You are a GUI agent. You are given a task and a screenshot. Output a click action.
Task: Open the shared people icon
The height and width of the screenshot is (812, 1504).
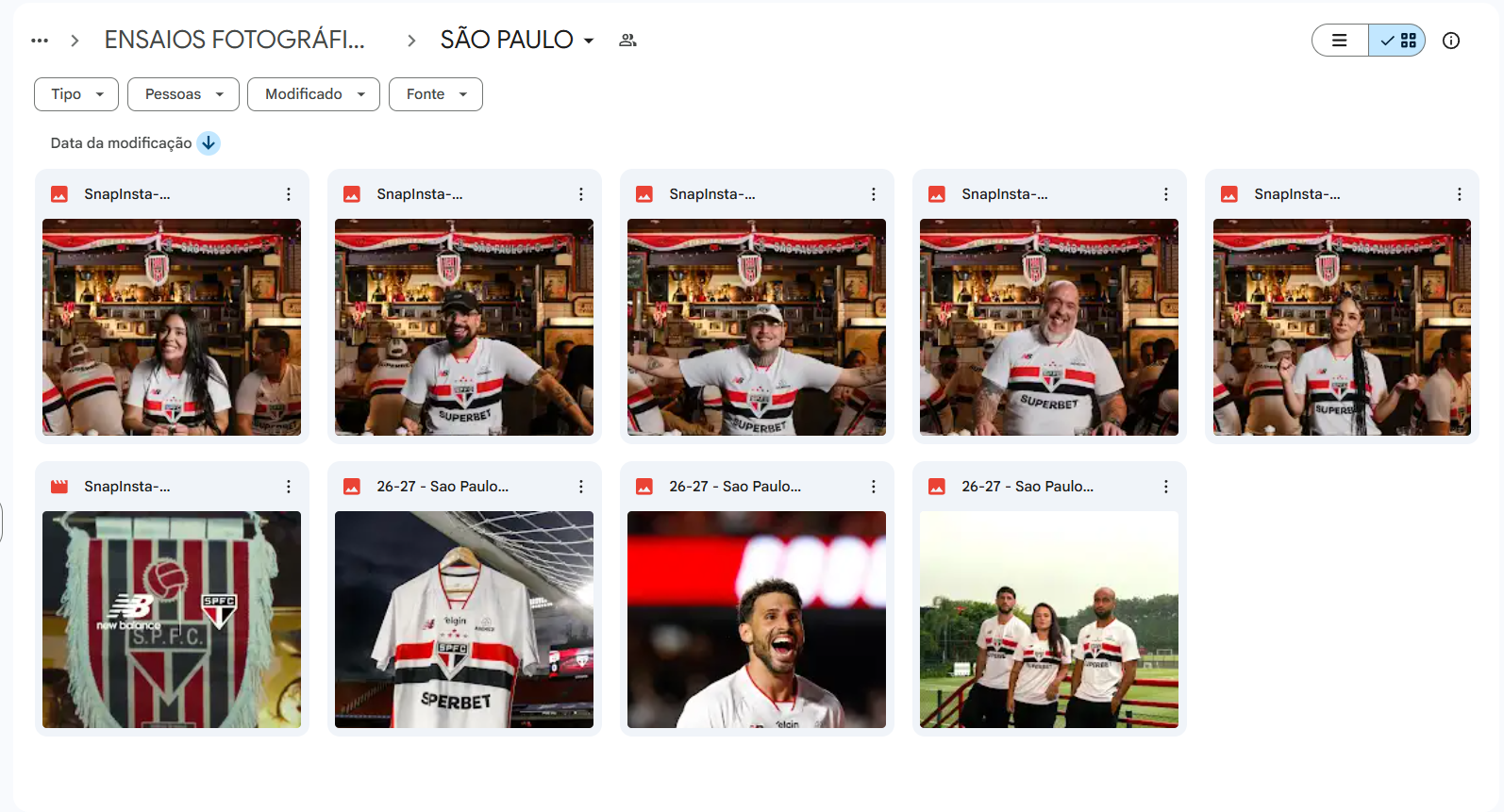pos(627,41)
